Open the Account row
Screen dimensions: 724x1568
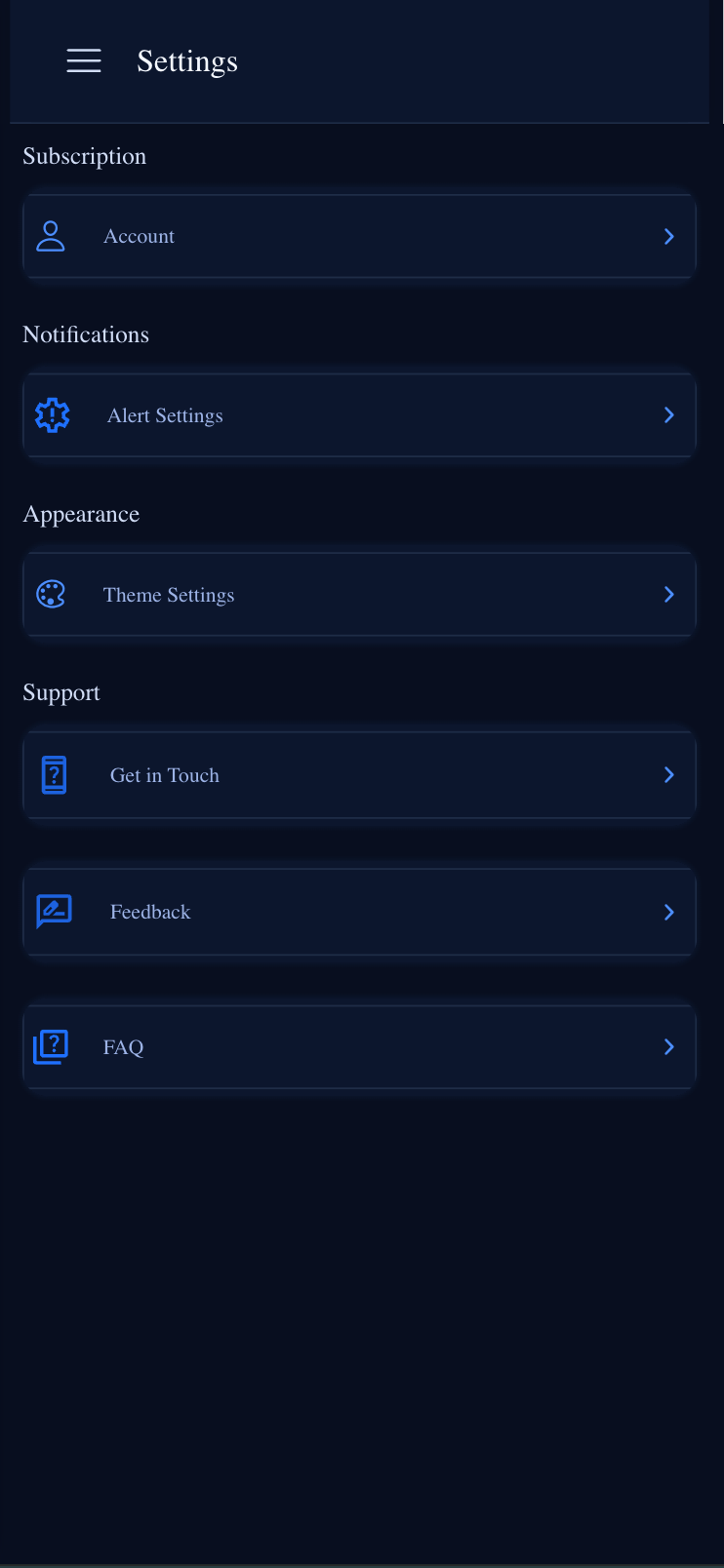[359, 236]
